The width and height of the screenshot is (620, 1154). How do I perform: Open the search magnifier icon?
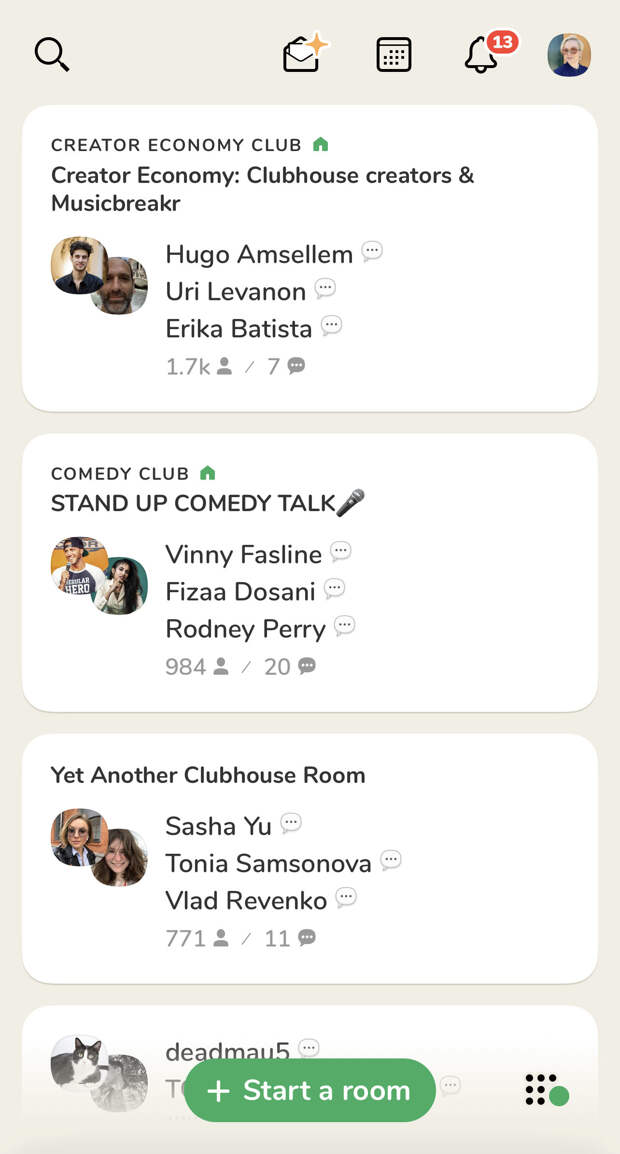tap(52, 54)
